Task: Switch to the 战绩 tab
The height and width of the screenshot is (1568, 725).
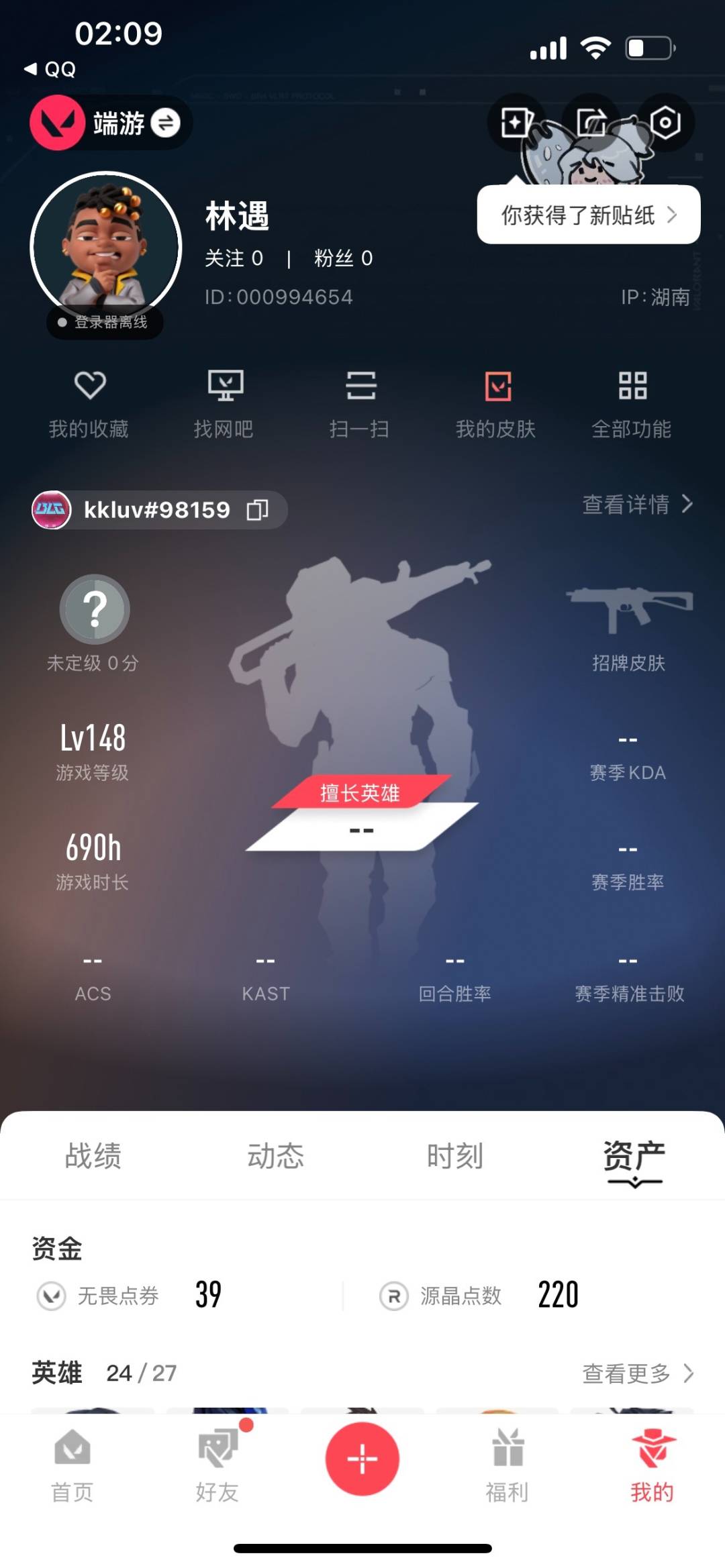Action: [x=93, y=1156]
